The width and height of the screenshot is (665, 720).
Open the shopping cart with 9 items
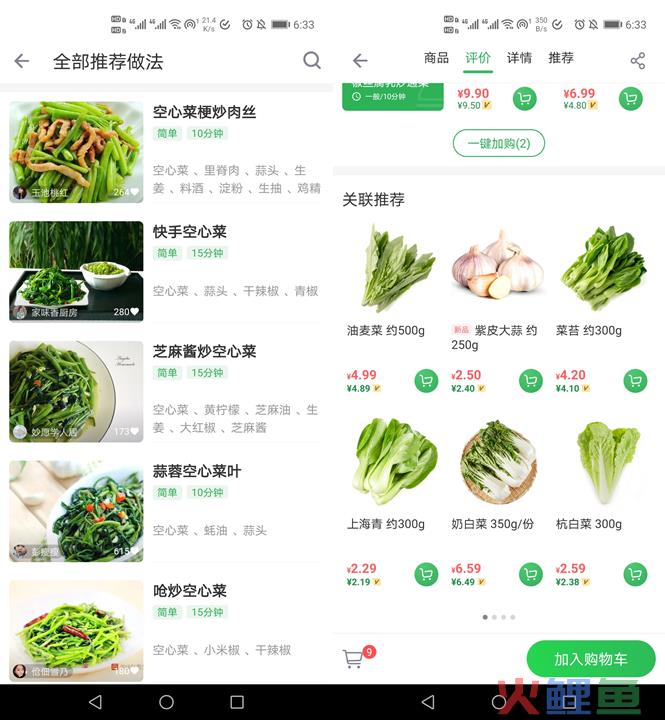tap(354, 658)
